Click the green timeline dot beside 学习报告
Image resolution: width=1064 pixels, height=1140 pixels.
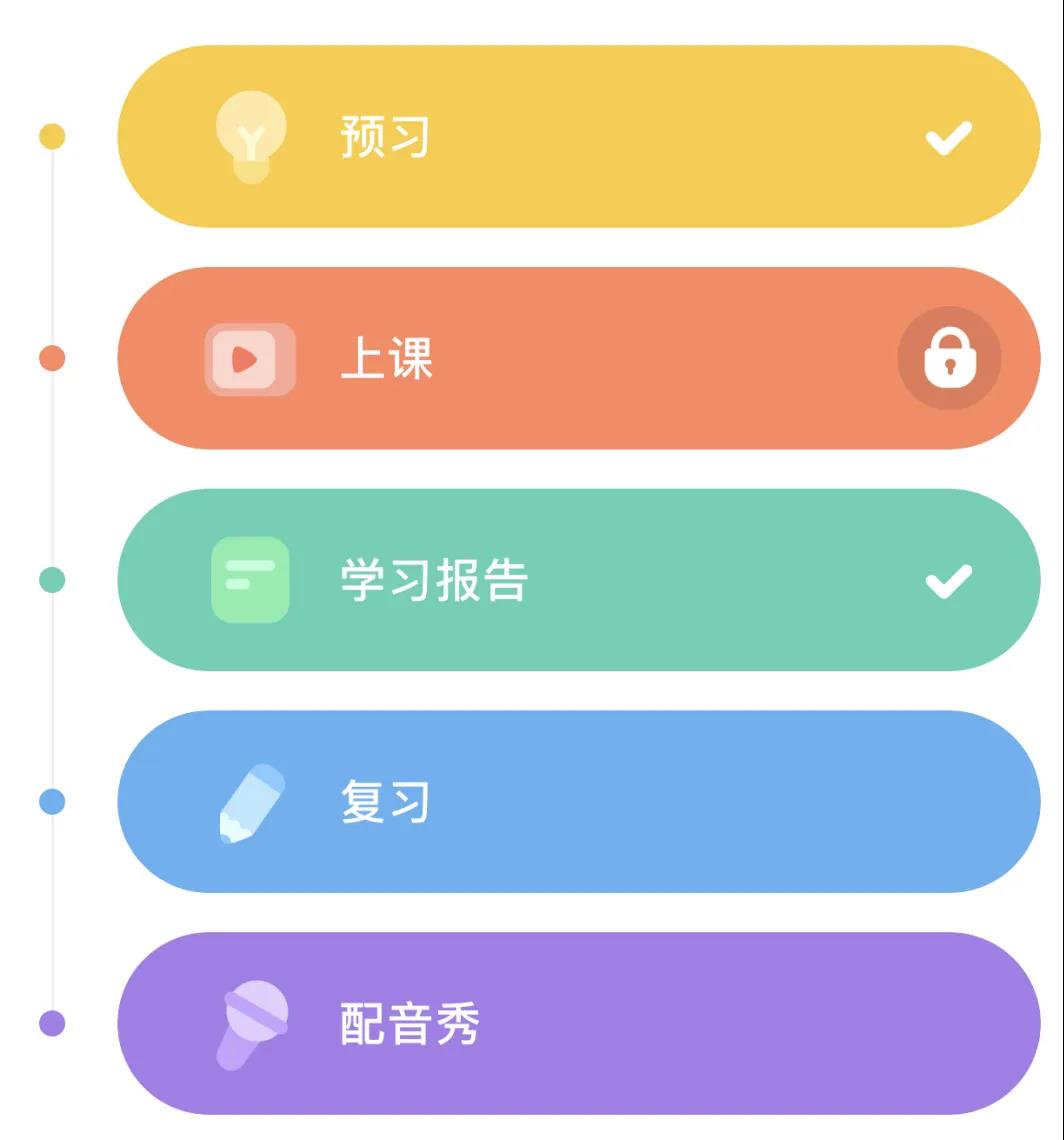50,578
